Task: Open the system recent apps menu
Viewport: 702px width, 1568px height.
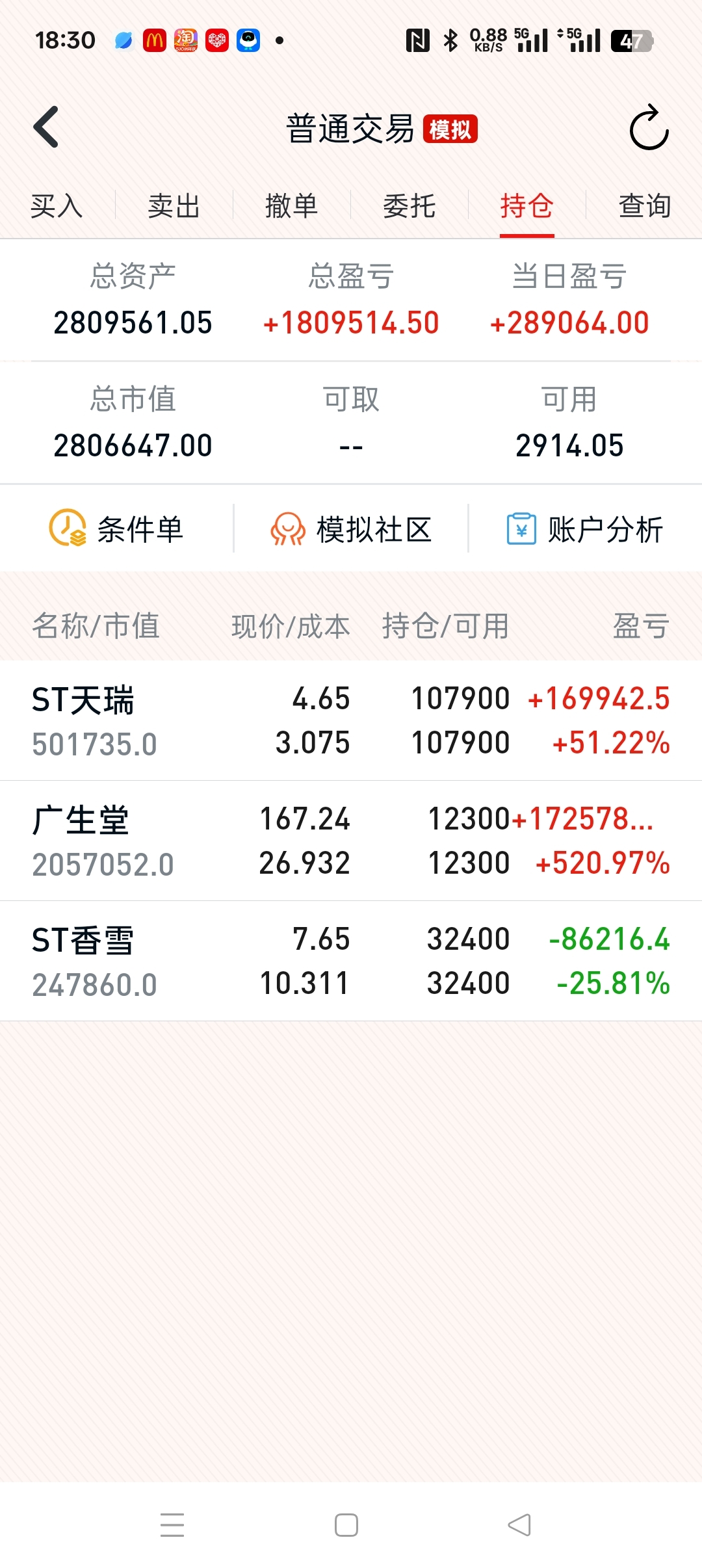Action: 172,1525
